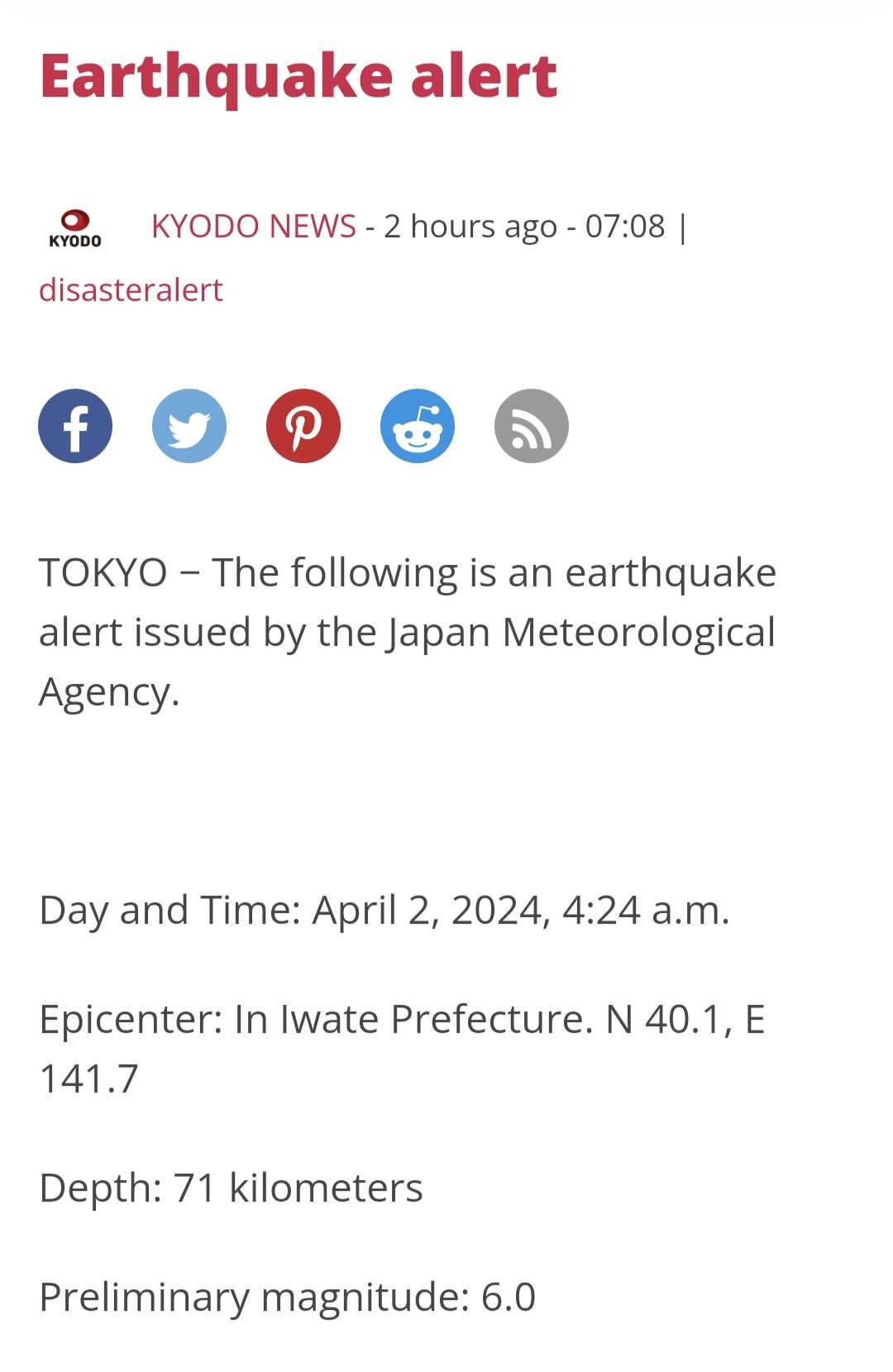The width and height of the screenshot is (893, 1372).
Task: Open the disasteralert tag
Action: (131, 289)
